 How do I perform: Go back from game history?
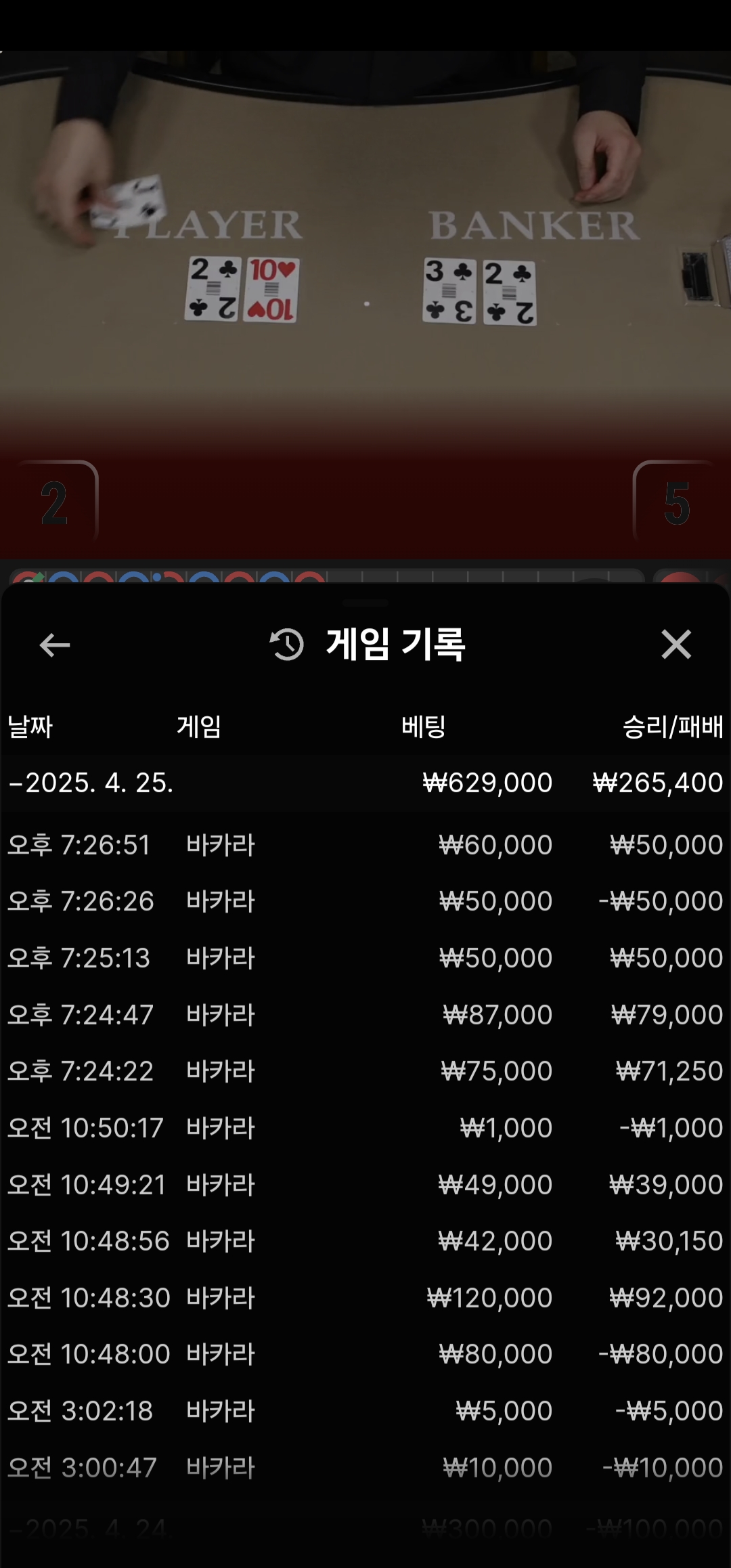pyautogui.click(x=55, y=645)
